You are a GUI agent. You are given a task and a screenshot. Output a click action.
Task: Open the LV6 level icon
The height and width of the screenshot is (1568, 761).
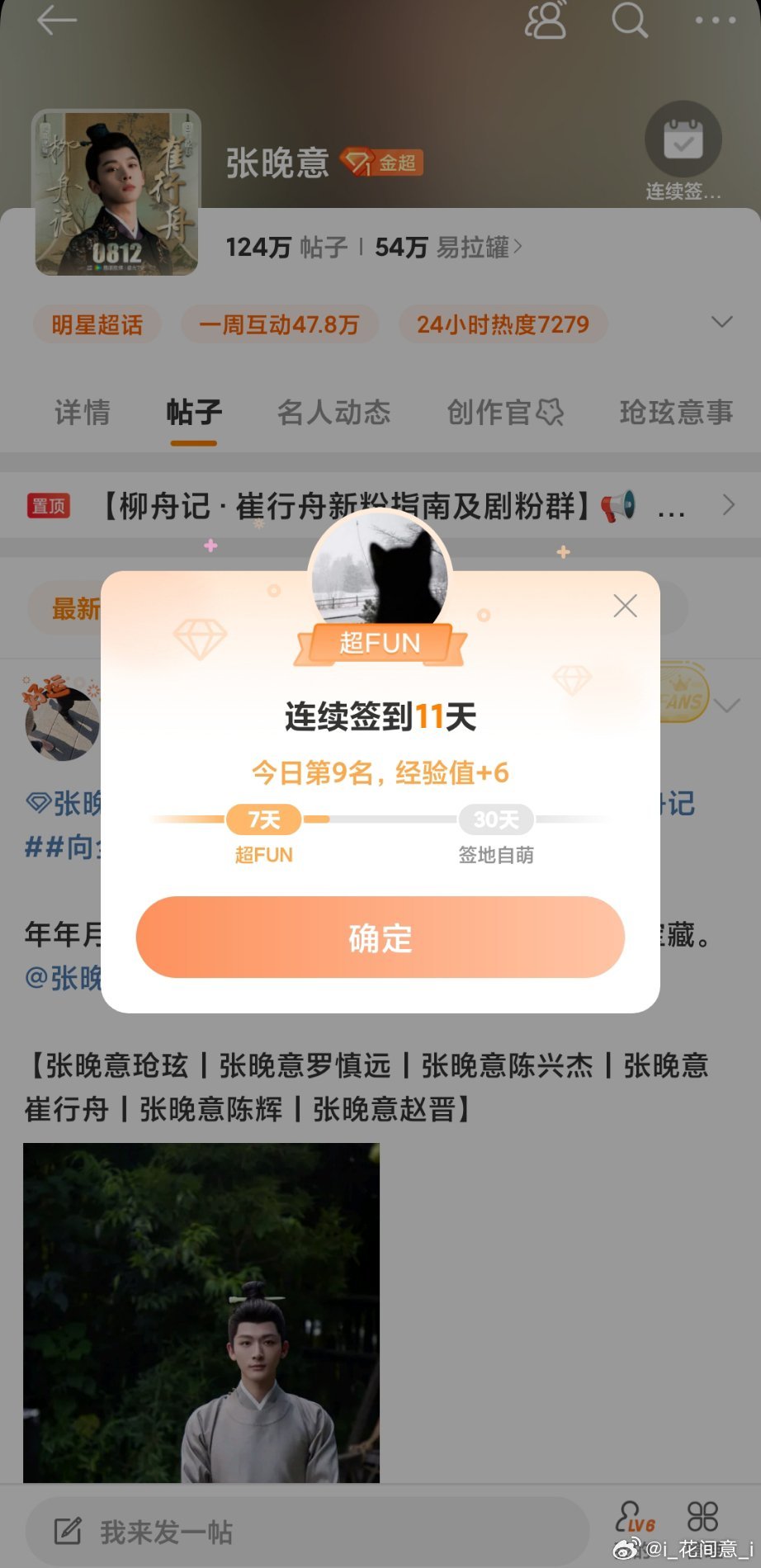[x=635, y=1518]
